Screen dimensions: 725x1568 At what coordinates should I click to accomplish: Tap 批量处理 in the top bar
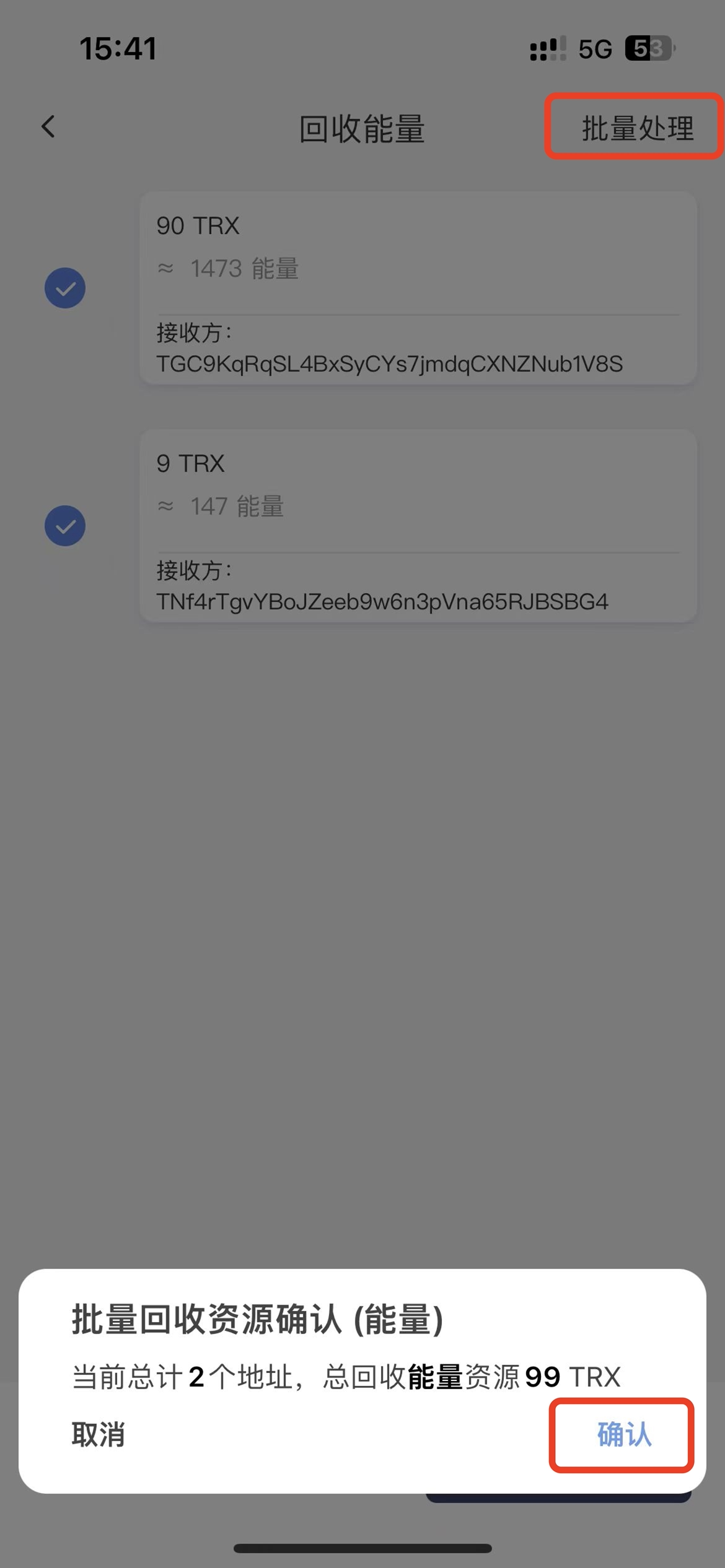(637, 128)
